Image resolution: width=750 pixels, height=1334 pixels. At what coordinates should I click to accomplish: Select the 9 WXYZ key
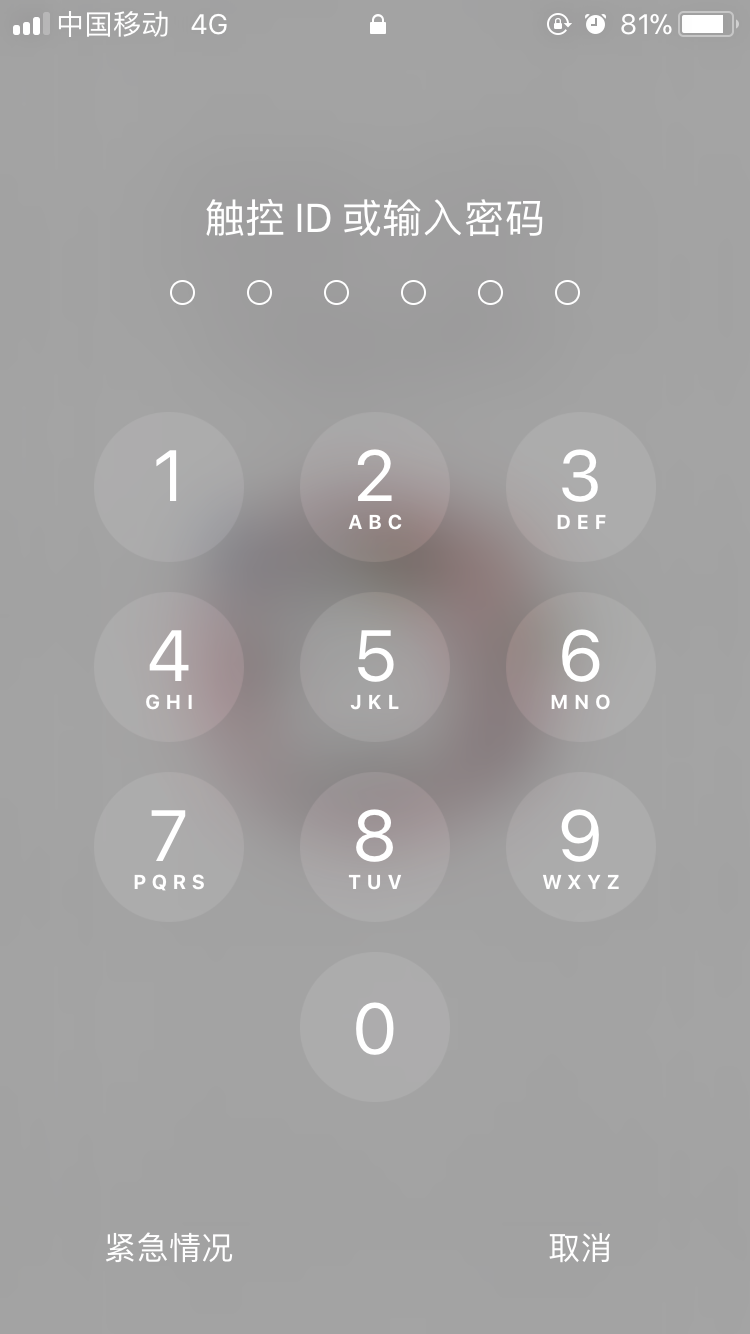[581, 847]
